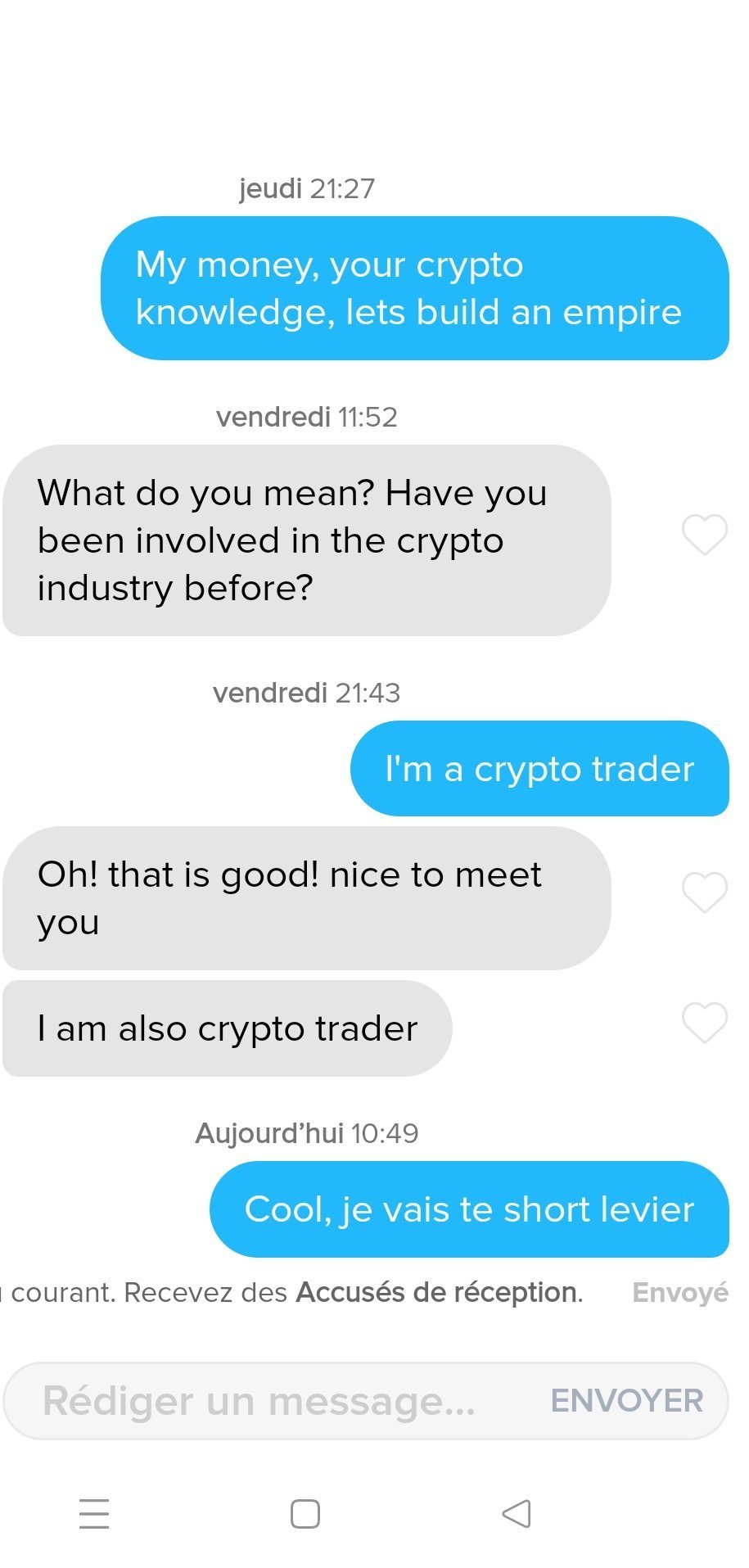Image resolution: width=749 pixels, height=1568 pixels.
Task: Open the Accusés de réception link
Action: (438, 1293)
